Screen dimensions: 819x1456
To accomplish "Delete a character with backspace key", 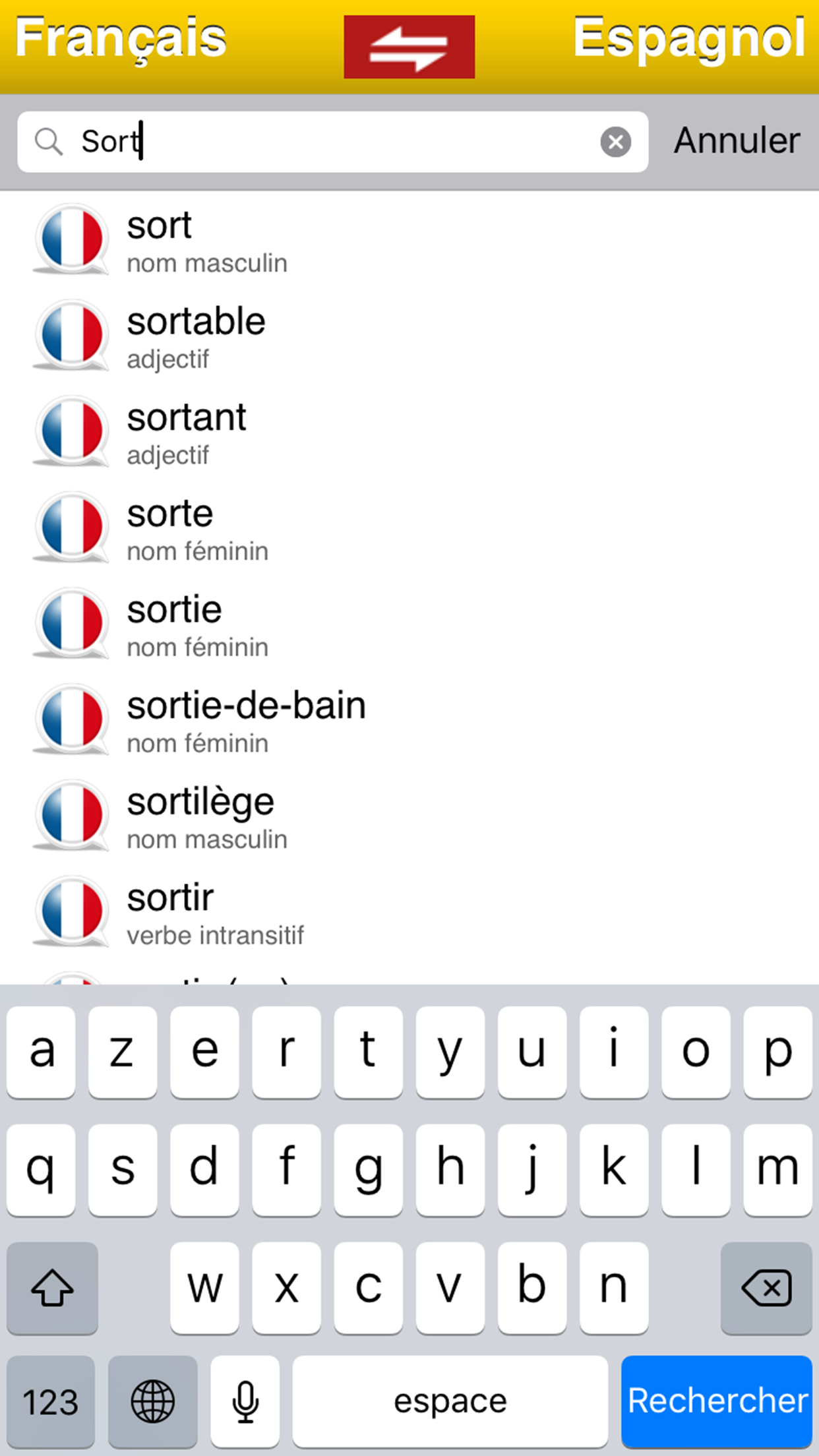I will [x=766, y=1288].
